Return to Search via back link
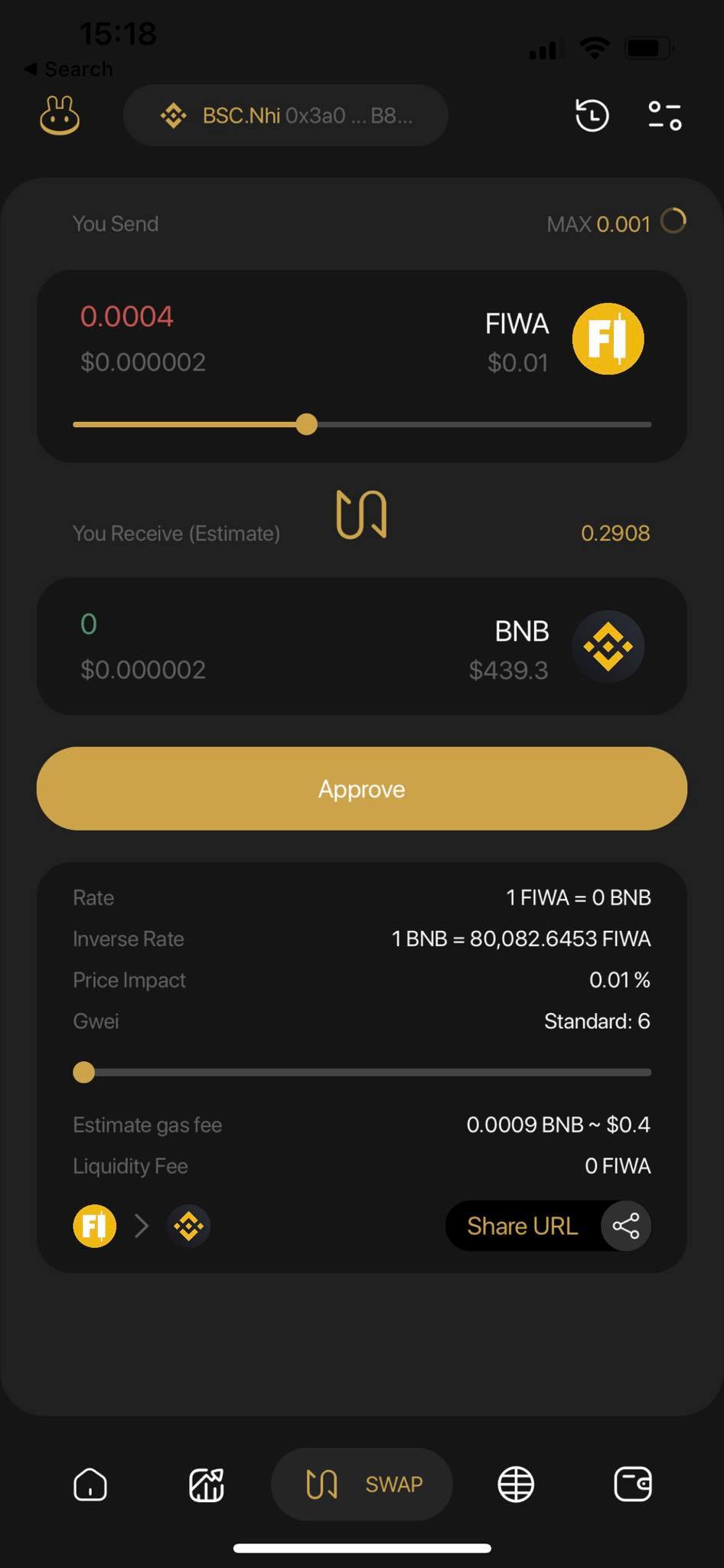The image size is (724, 1568). (69, 70)
